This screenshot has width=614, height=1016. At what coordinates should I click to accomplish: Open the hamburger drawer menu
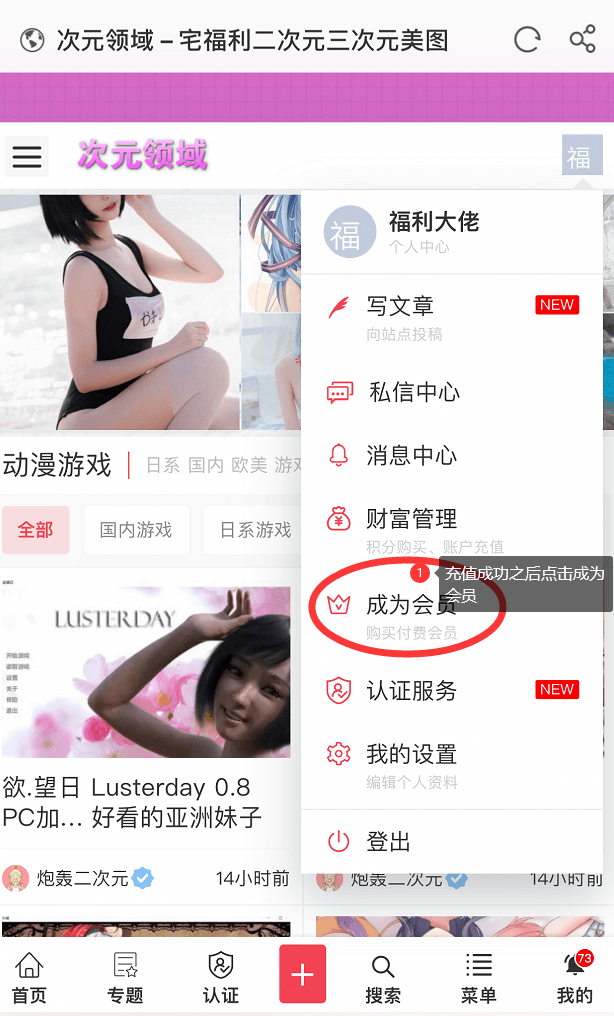pos(27,156)
